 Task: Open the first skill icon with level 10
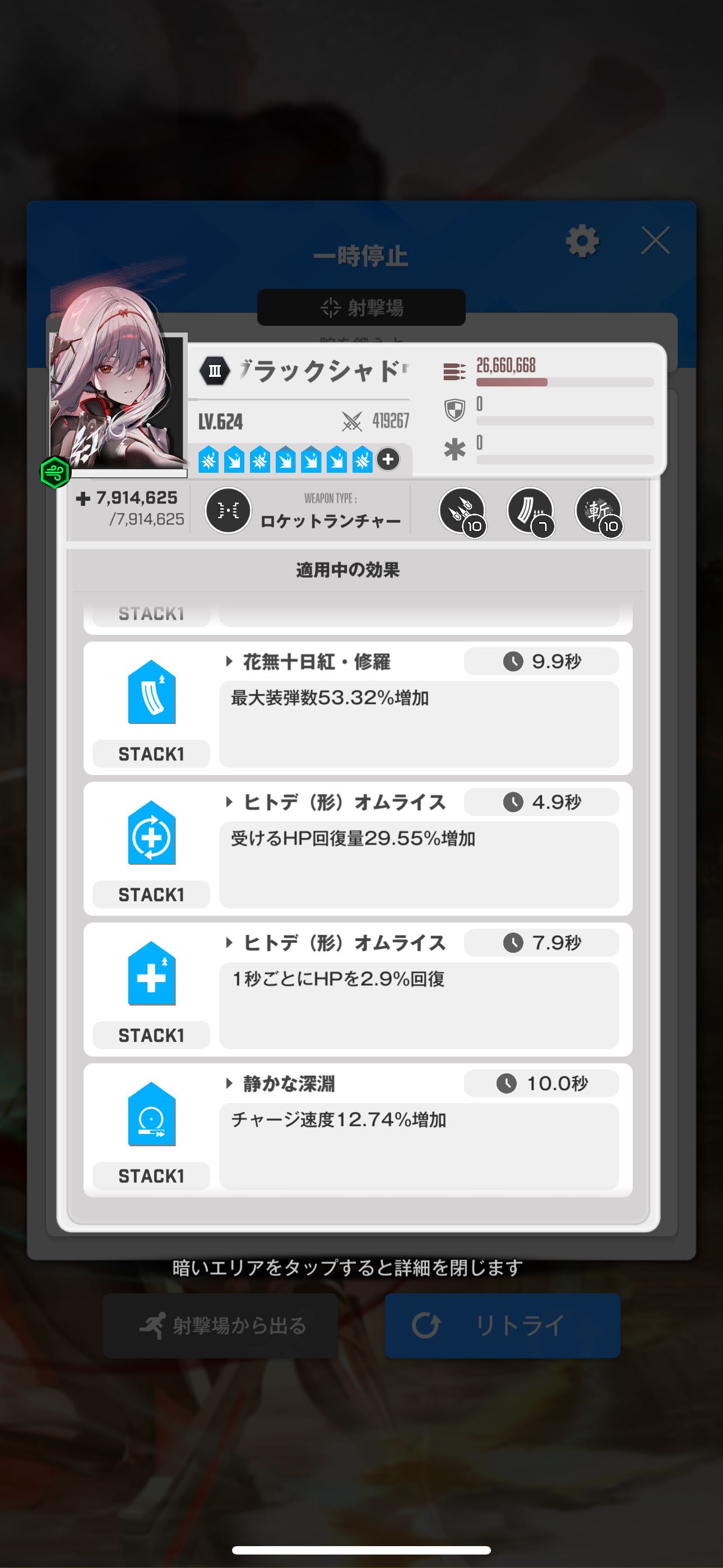coord(462,511)
